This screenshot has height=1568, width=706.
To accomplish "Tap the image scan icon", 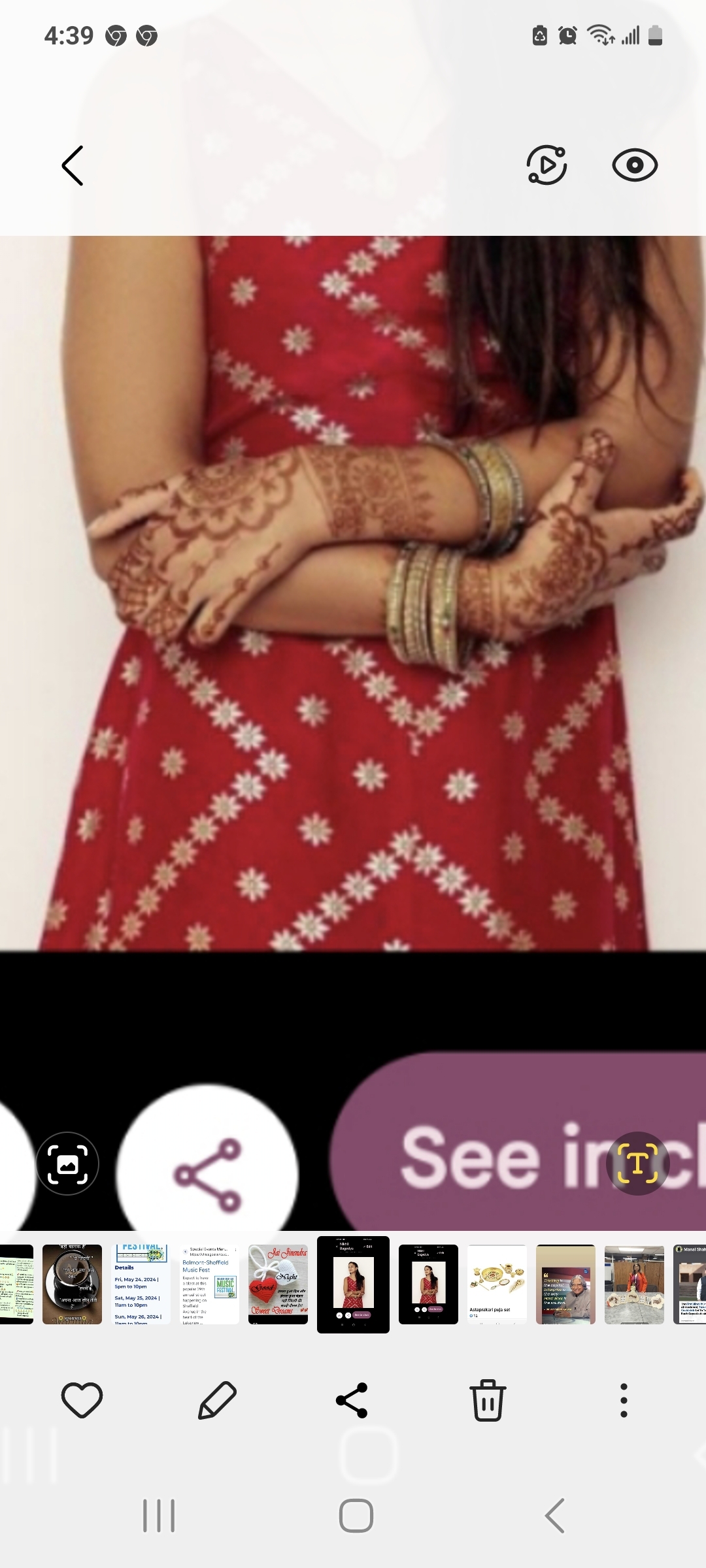I will click(x=67, y=1164).
